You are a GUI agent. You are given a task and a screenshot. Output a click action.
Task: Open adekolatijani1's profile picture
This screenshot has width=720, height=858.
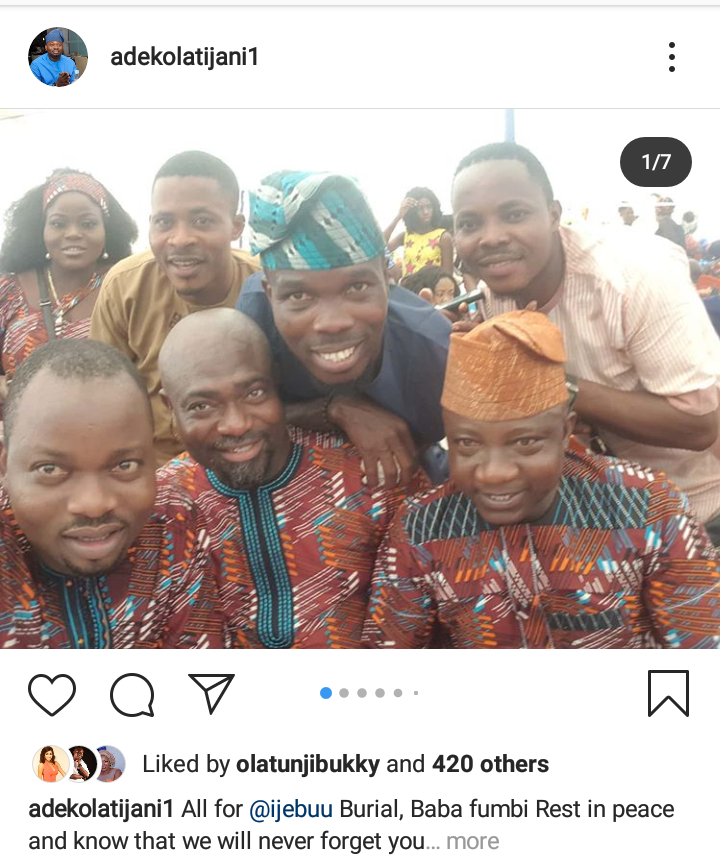[57, 57]
